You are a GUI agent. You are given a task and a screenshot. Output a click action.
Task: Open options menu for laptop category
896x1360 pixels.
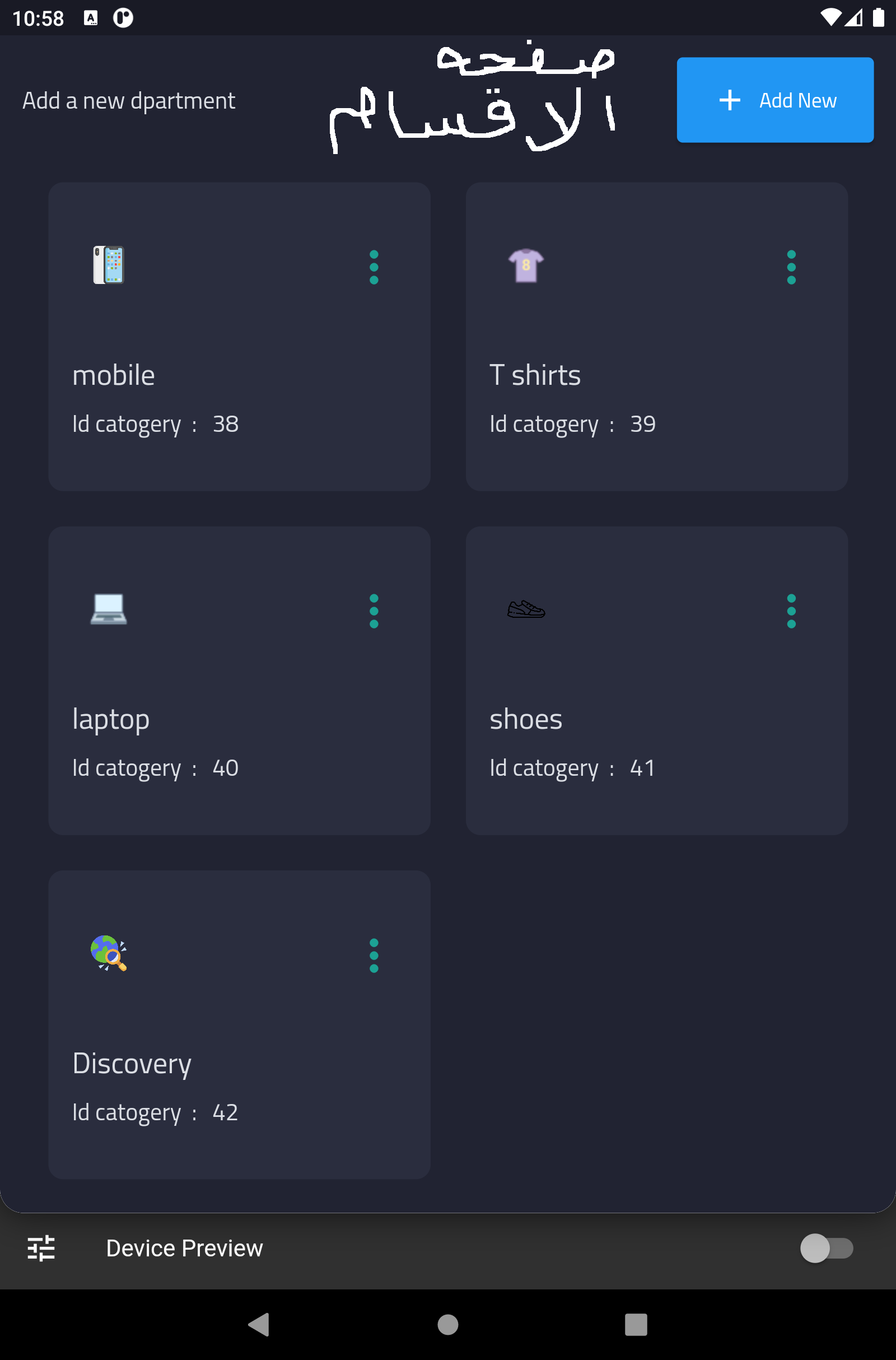374,611
